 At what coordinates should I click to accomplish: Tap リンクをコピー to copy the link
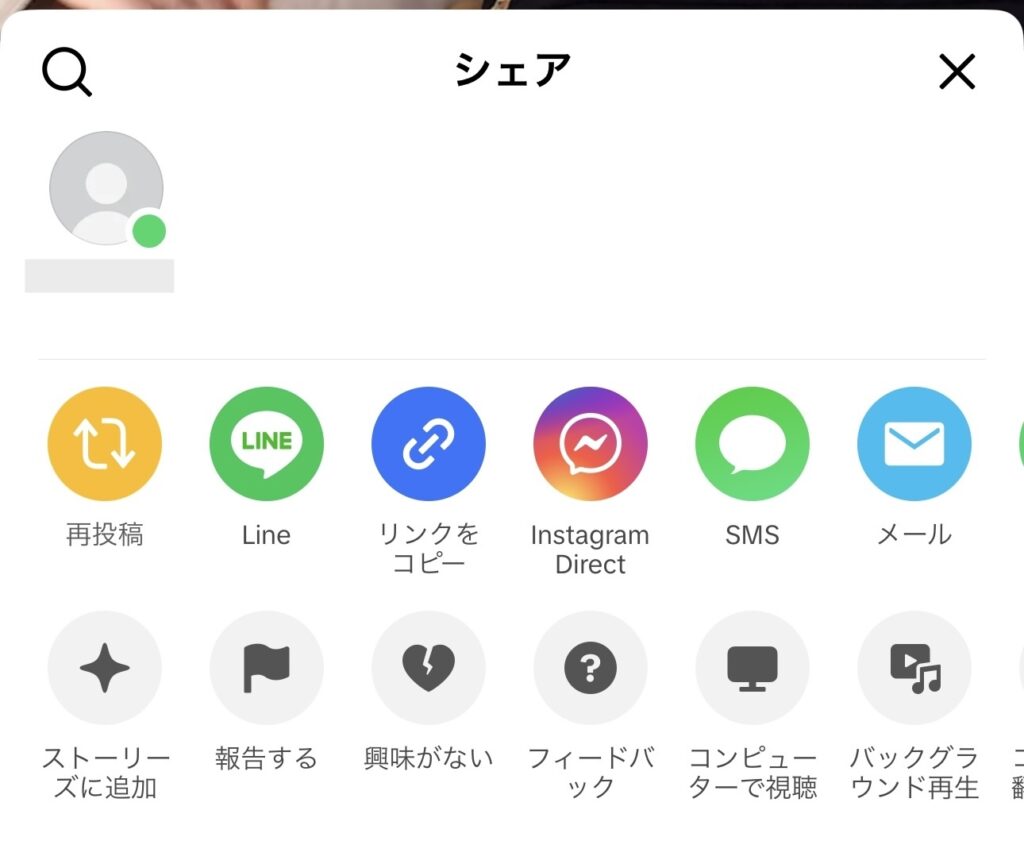428,444
